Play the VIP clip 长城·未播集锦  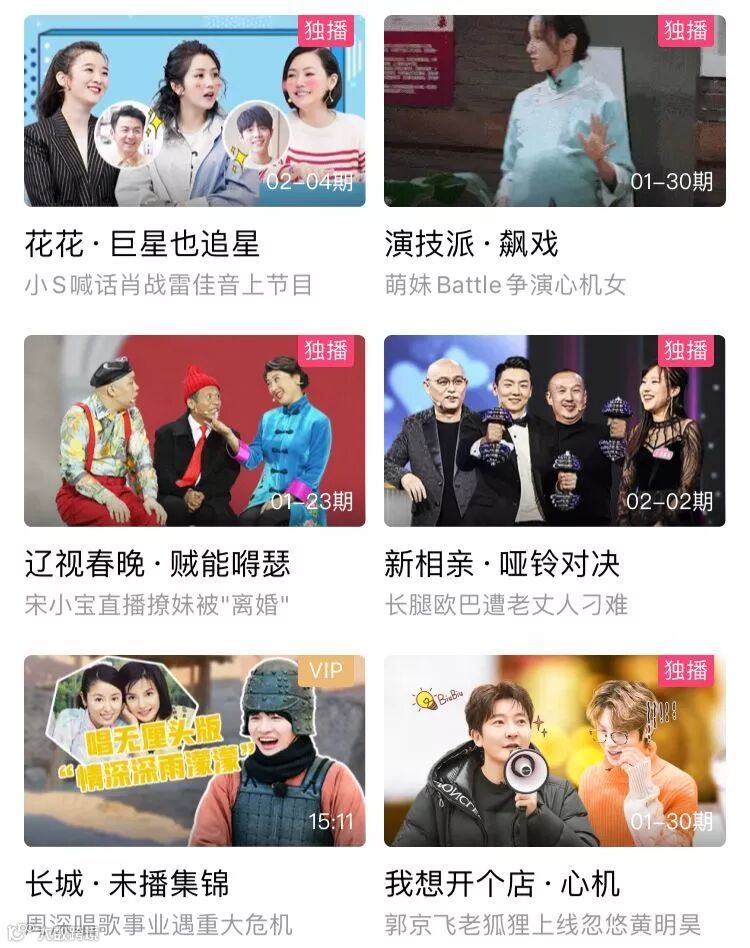point(194,751)
